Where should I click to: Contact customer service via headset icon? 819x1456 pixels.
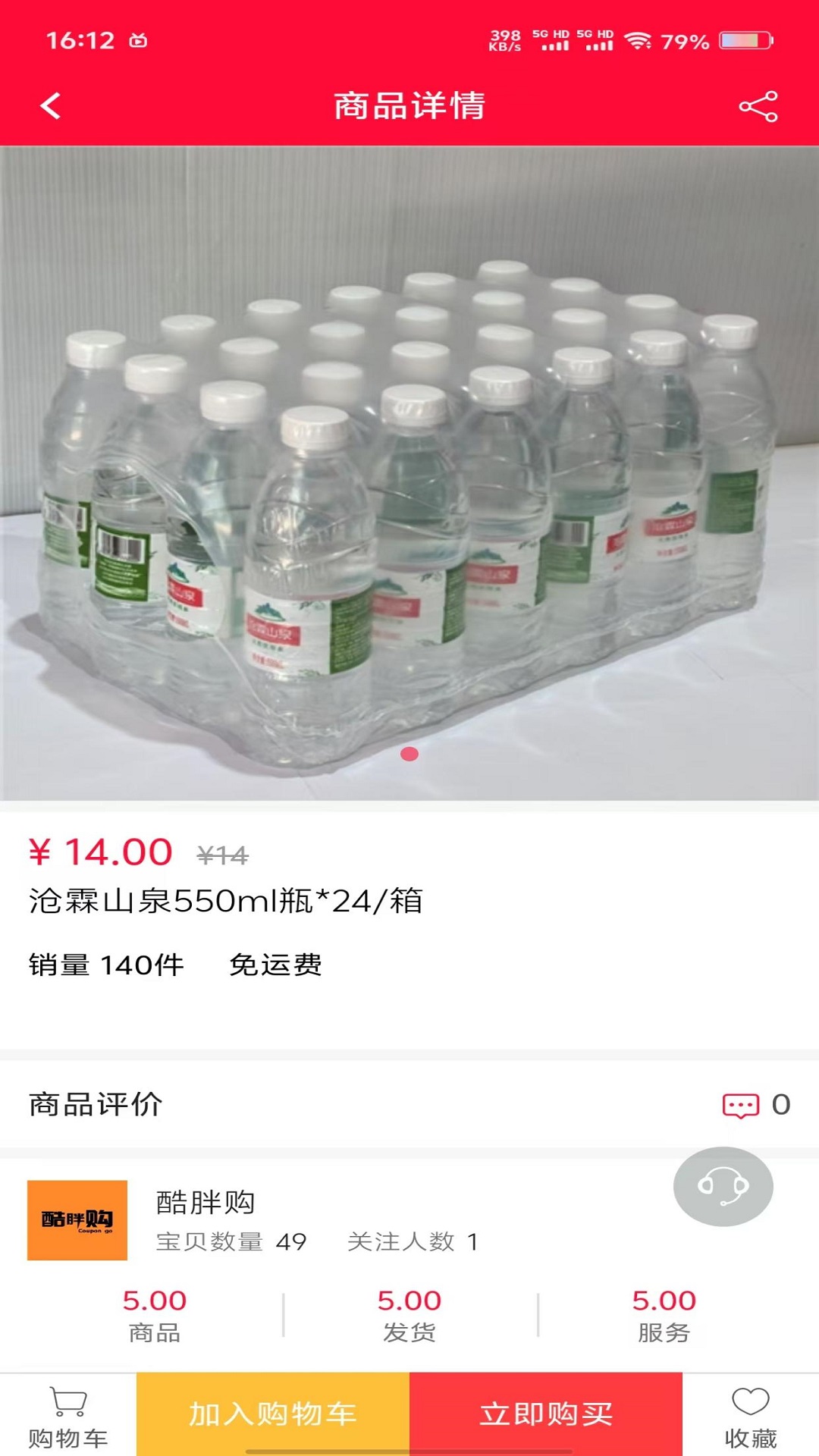[x=723, y=1186]
